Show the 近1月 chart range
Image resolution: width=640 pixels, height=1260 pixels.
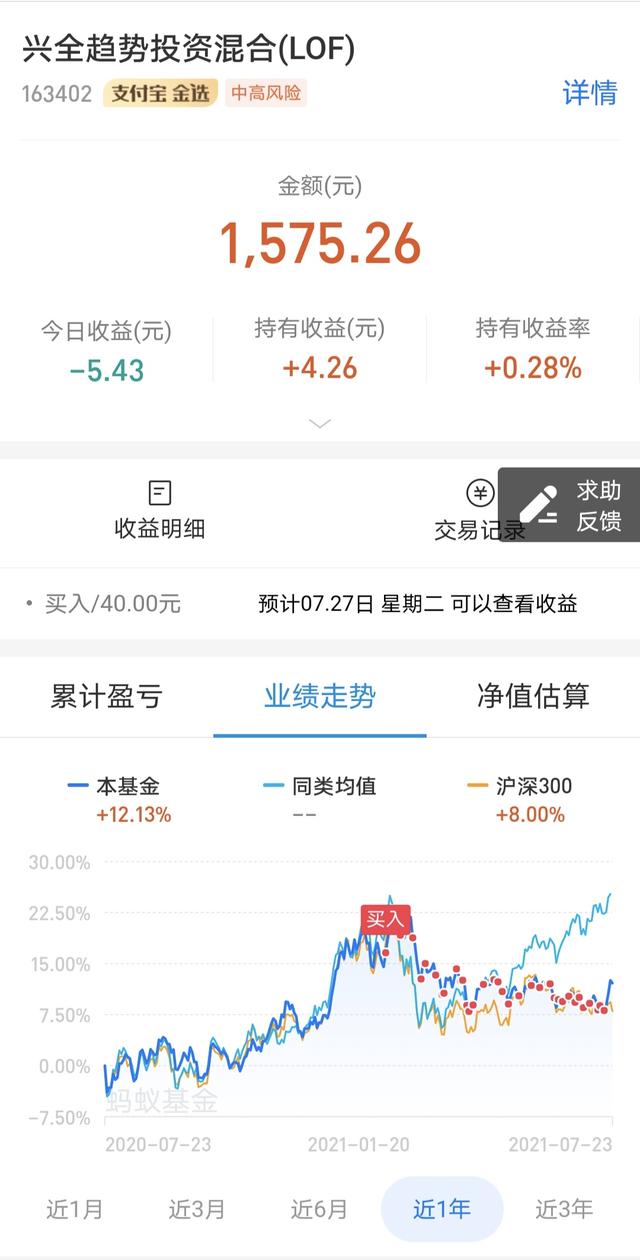[75, 1209]
